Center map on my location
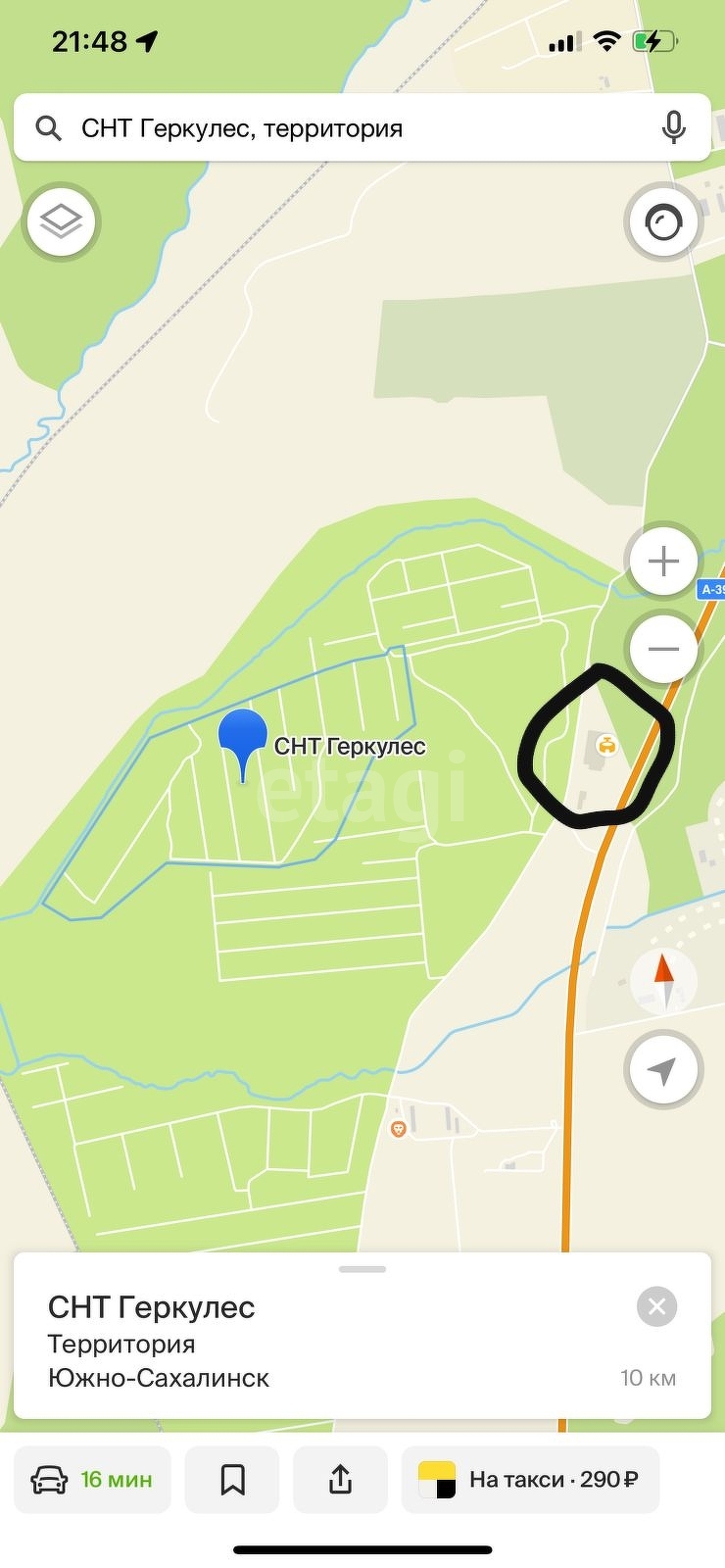The width and height of the screenshot is (725, 1568). (663, 1070)
